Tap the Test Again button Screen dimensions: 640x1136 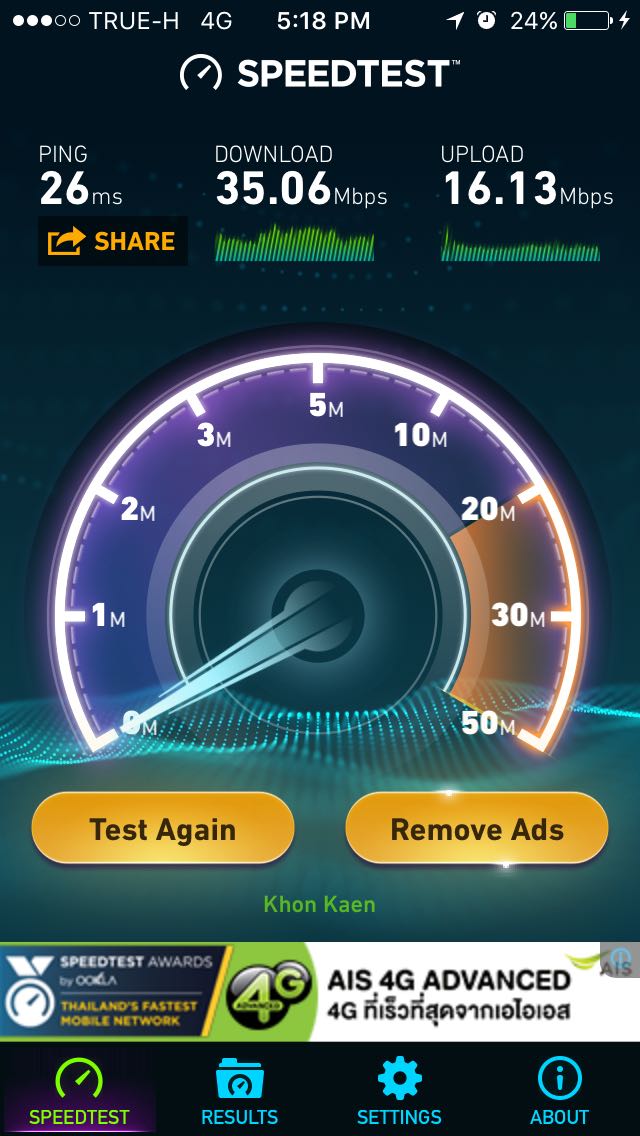pos(163,829)
